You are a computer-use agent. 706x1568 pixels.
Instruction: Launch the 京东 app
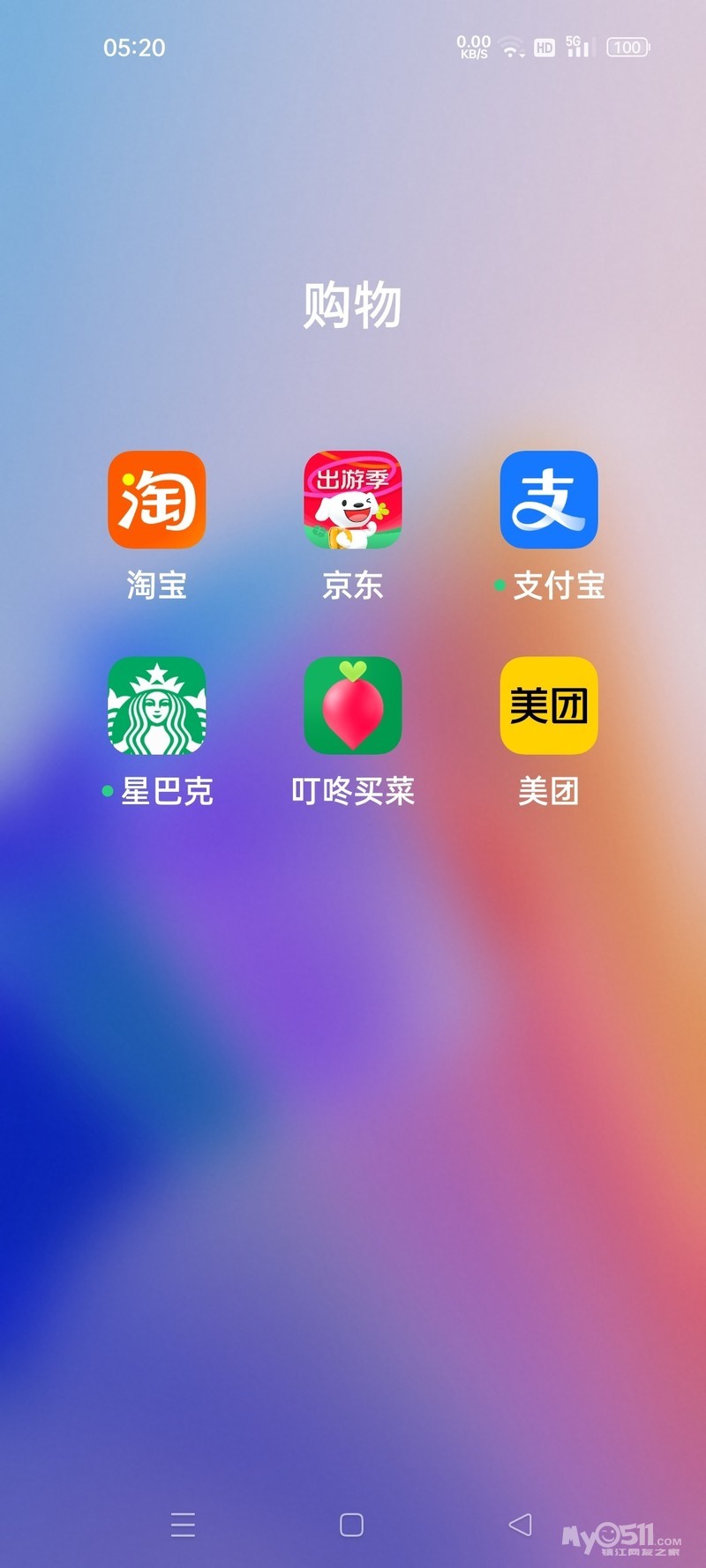pyautogui.click(x=352, y=500)
